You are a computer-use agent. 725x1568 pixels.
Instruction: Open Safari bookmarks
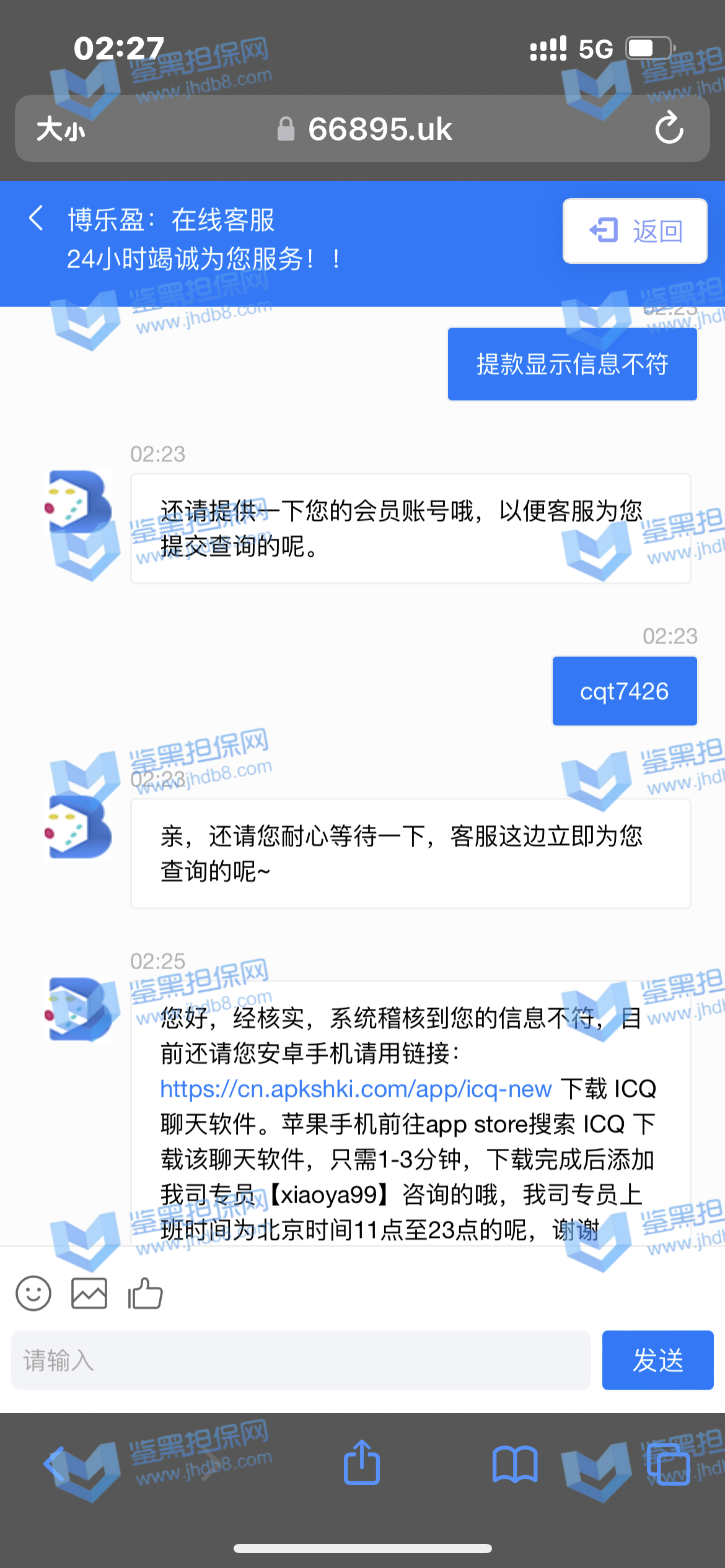pos(514,1464)
